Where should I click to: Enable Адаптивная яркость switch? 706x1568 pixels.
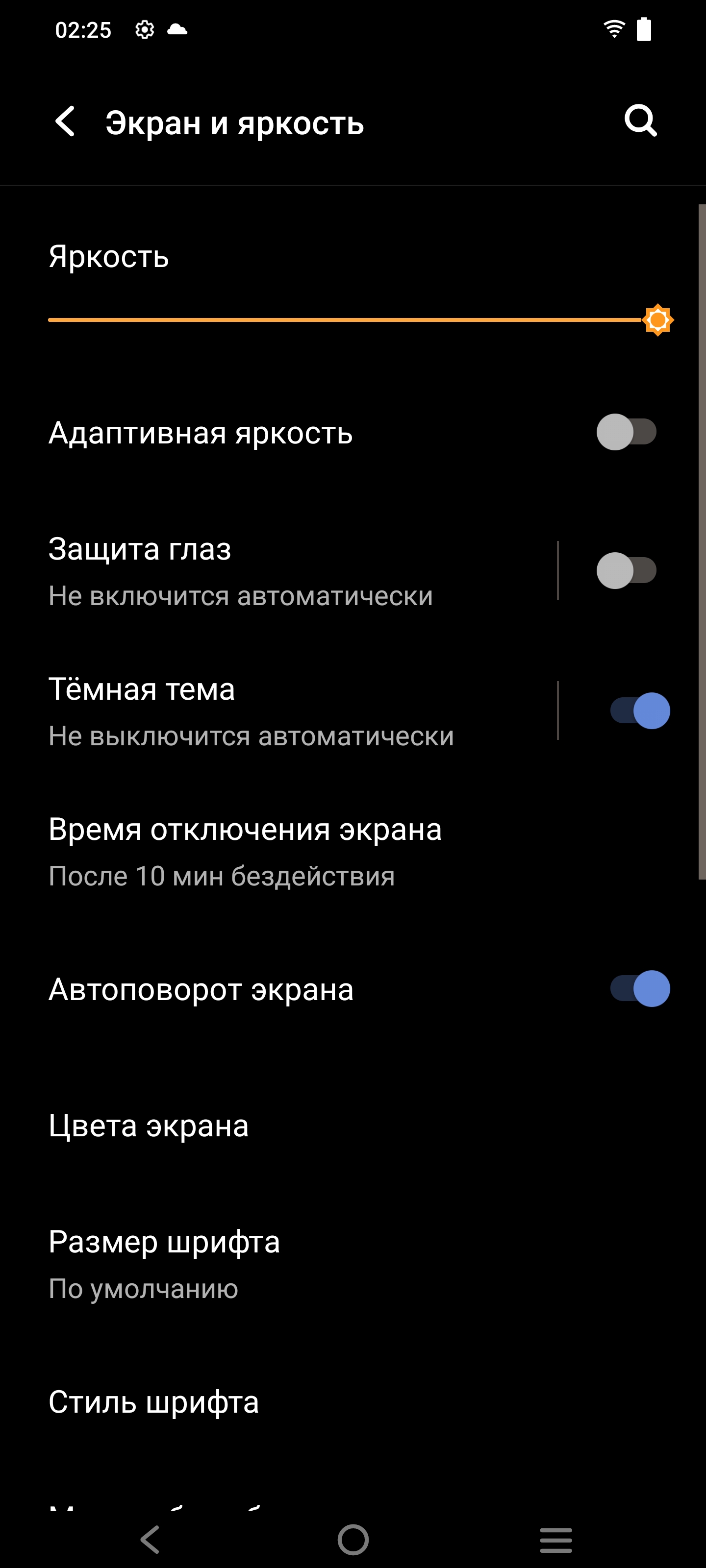626,432
